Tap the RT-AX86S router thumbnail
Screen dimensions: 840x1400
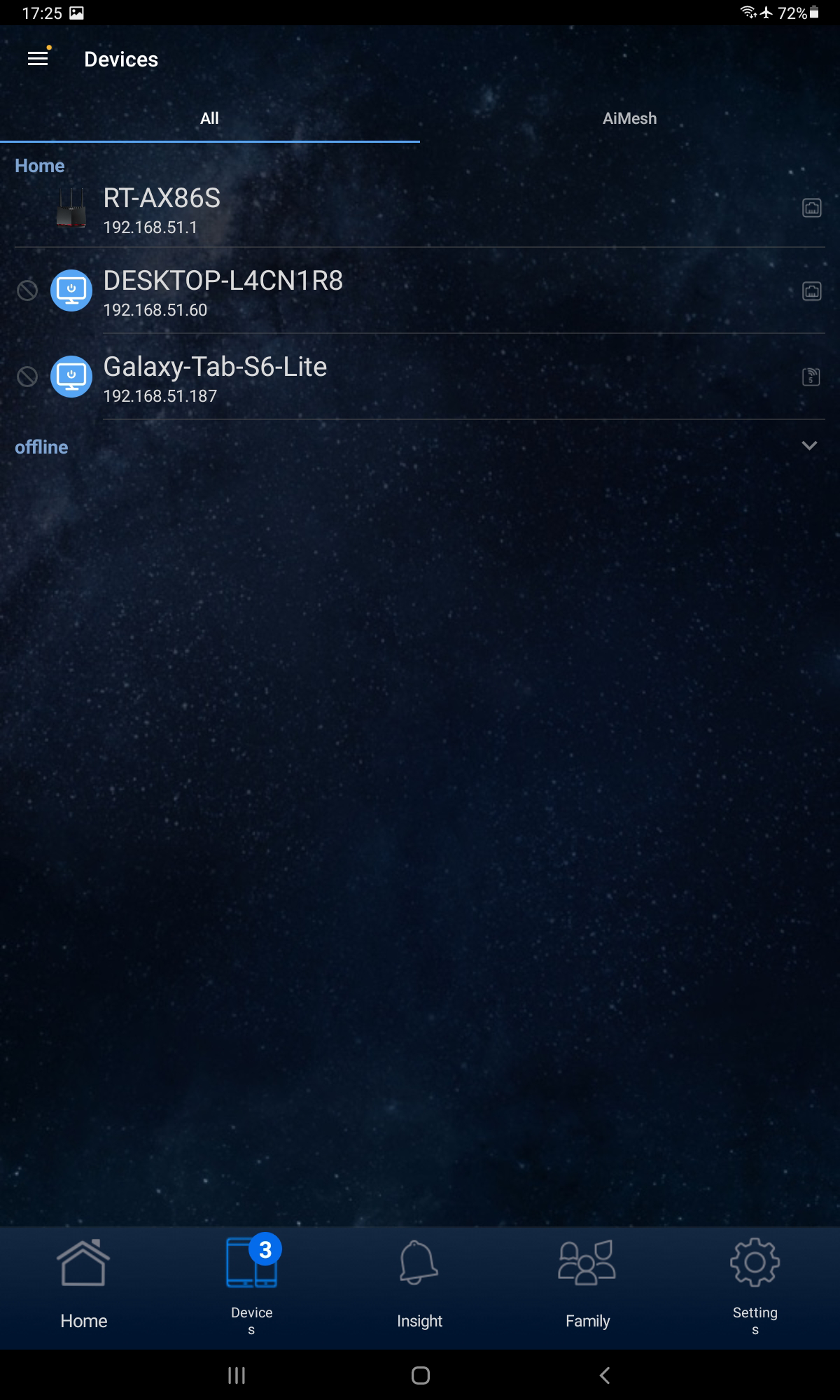coord(72,207)
